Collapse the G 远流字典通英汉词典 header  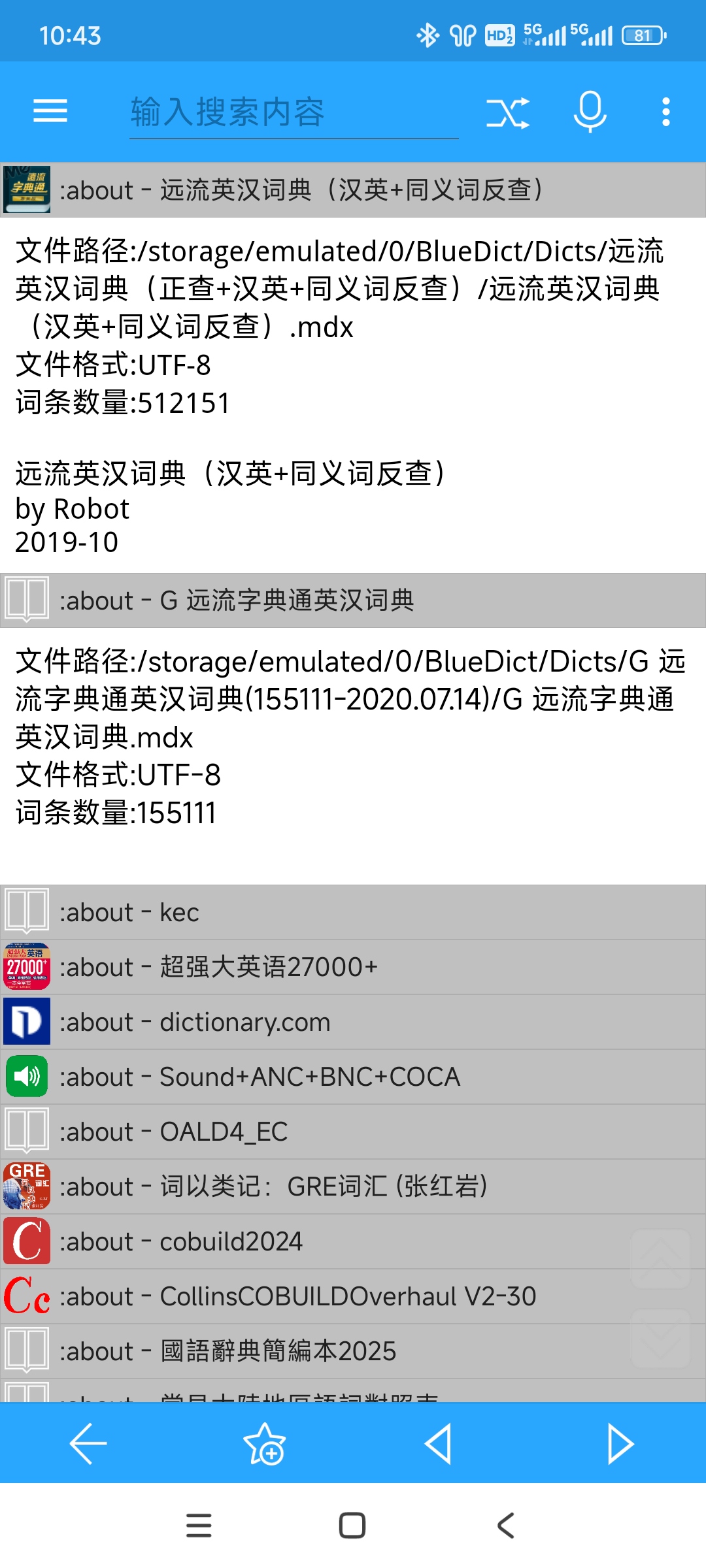[353, 600]
